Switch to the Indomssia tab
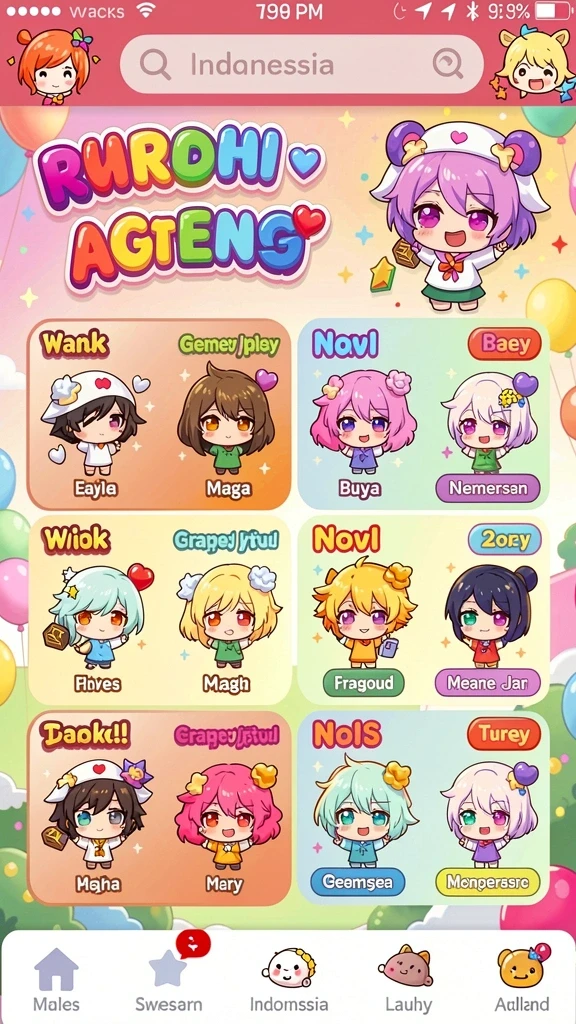The height and width of the screenshot is (1024, 576). point(289,980)
